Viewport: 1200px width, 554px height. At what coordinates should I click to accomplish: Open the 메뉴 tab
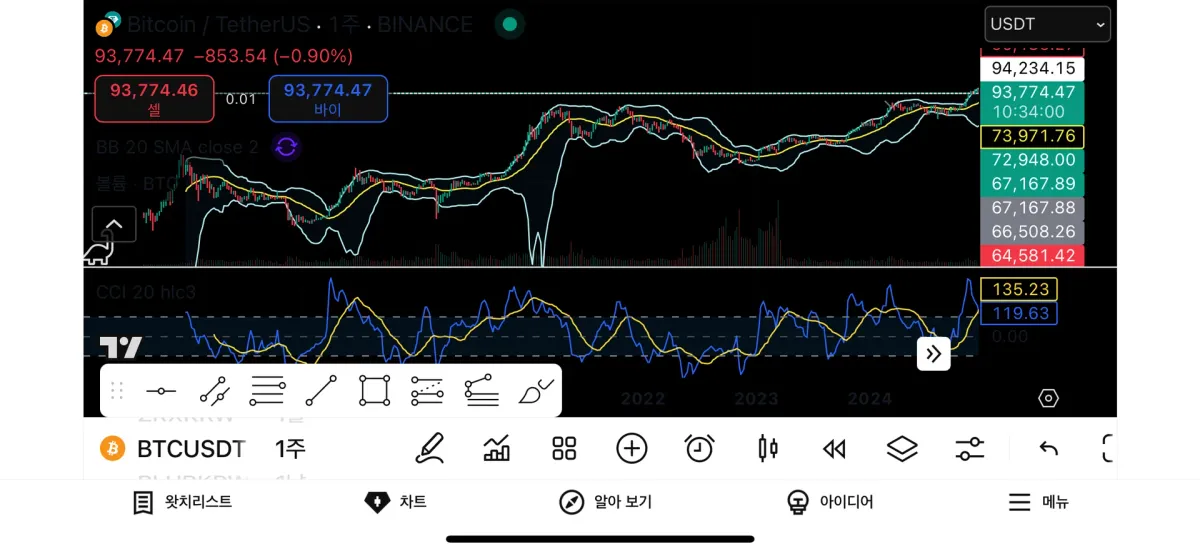(1038, 502)
